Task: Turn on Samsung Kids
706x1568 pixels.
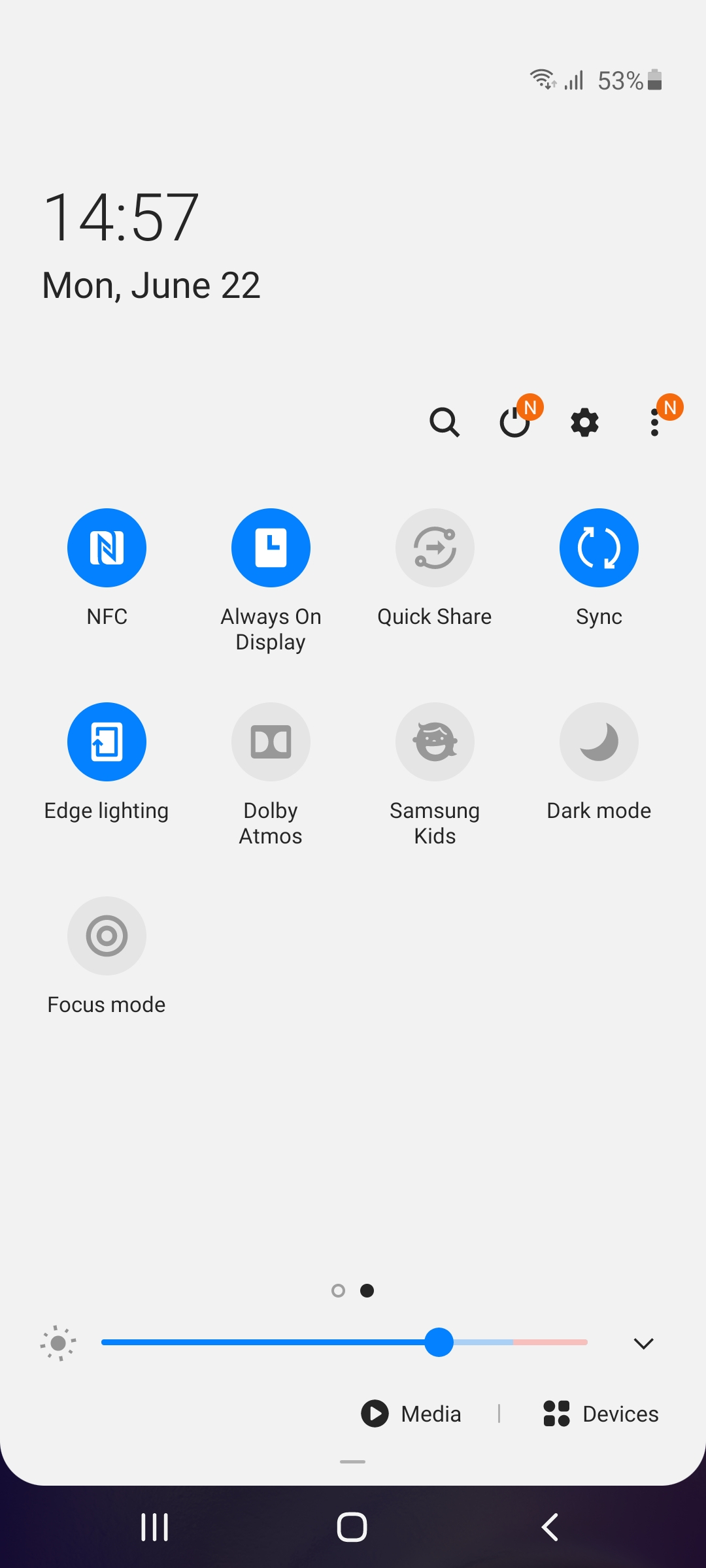Action: 435,742
